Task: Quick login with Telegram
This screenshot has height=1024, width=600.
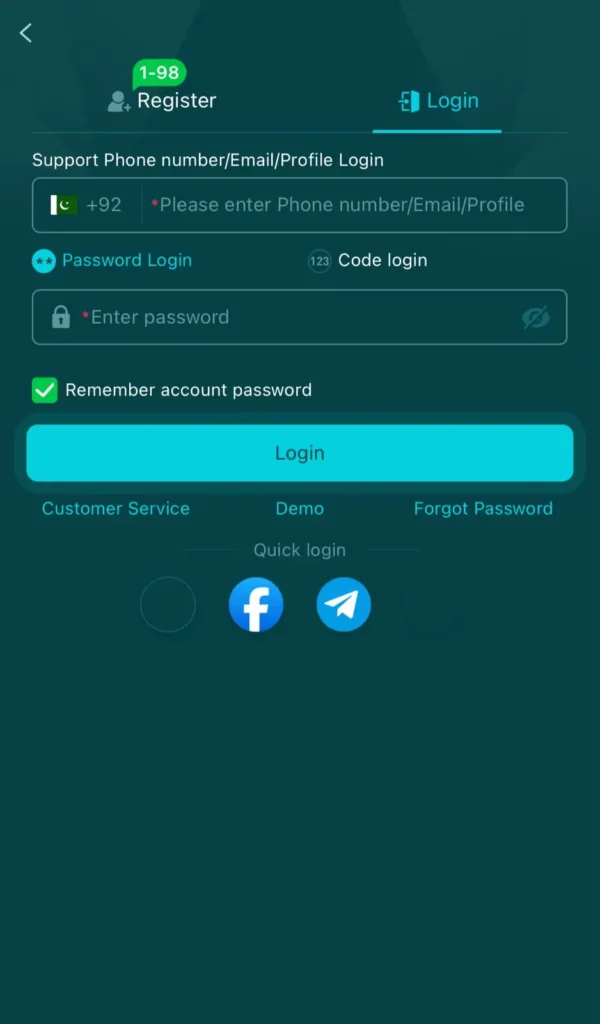Action: tap(343, 604)
